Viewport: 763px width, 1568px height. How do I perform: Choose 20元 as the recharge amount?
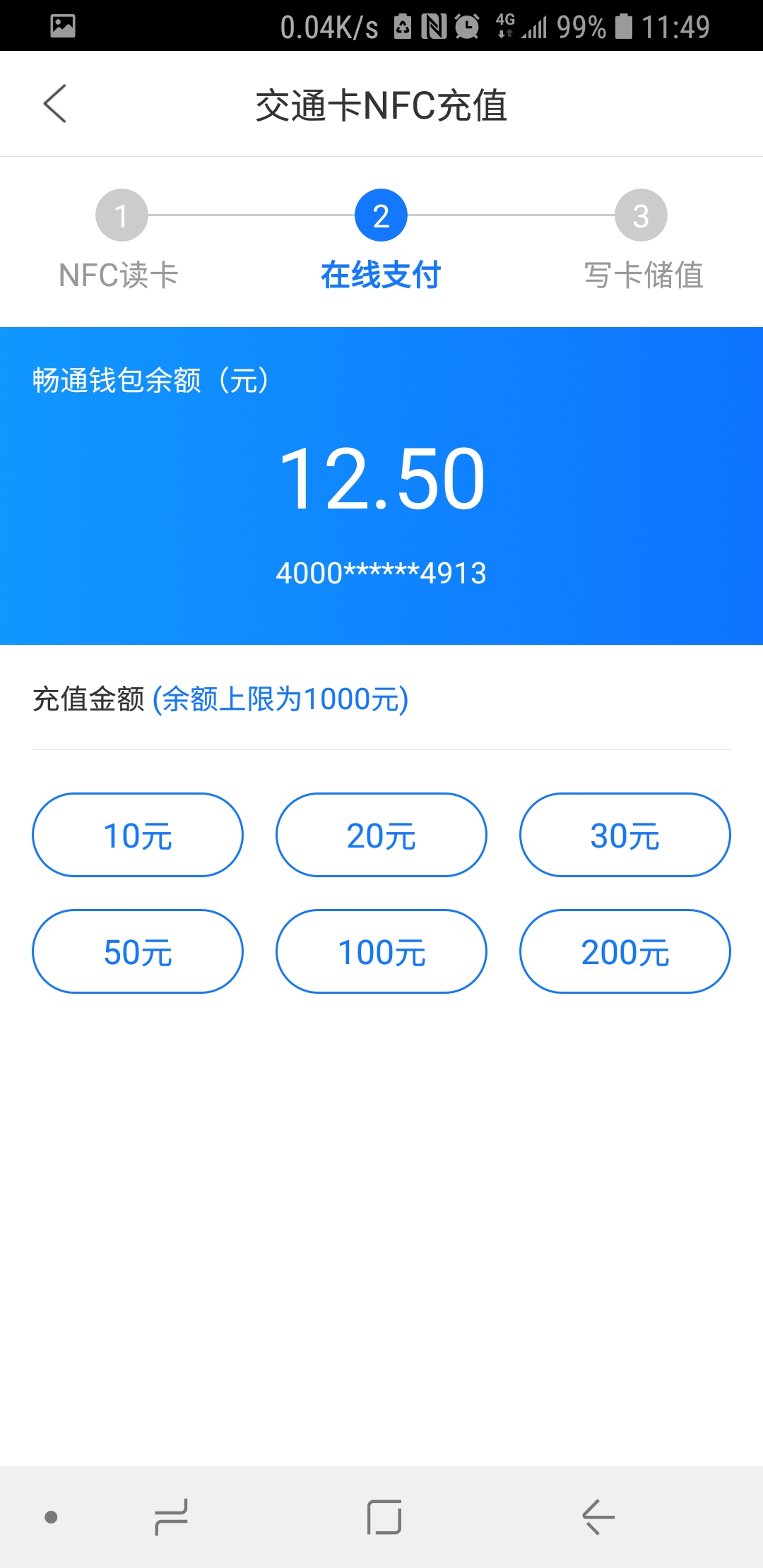tap(381, 835)
